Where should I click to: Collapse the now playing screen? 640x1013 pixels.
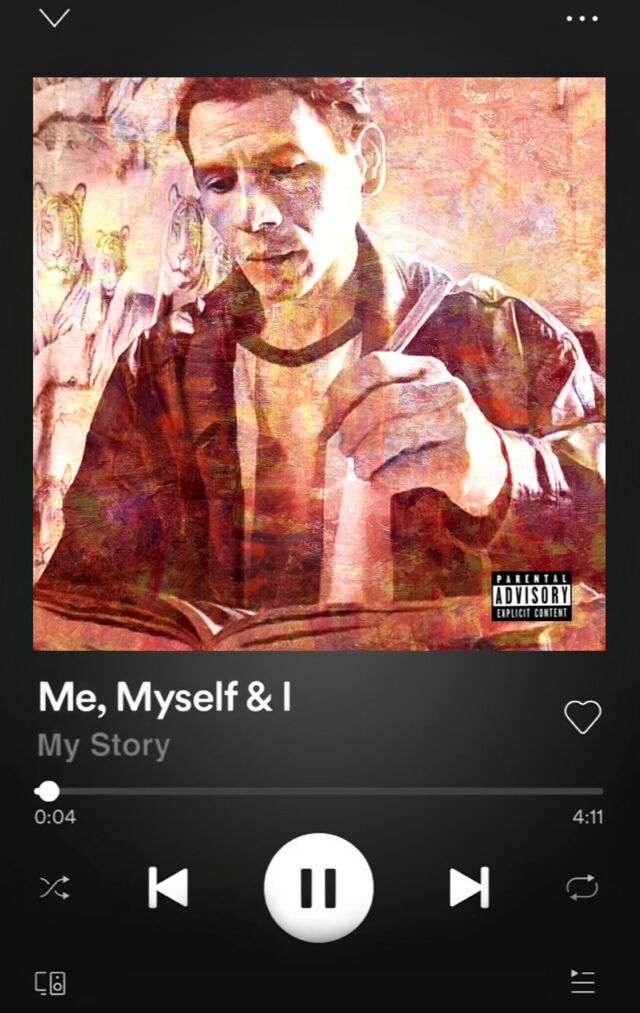[x=54, y=18]
